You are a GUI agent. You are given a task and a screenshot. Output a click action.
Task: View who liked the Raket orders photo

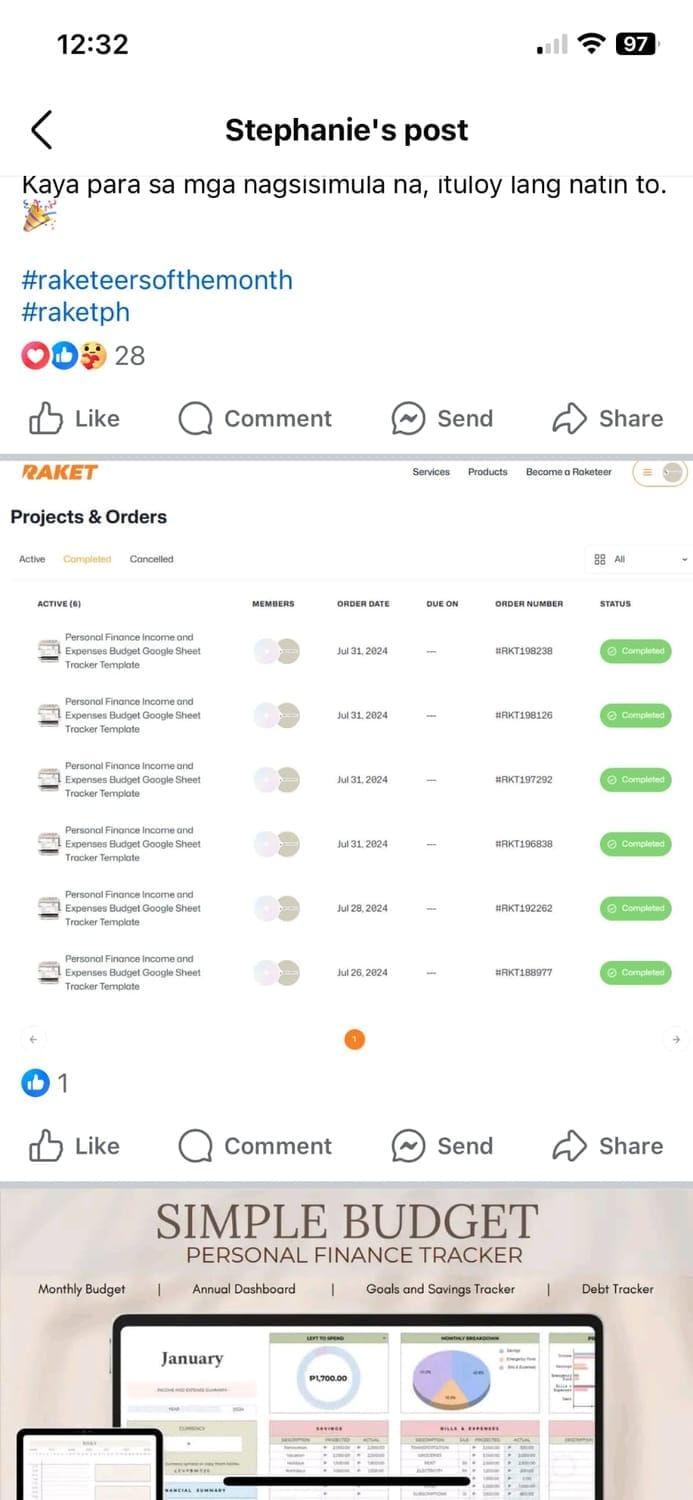click(45, 1082)
